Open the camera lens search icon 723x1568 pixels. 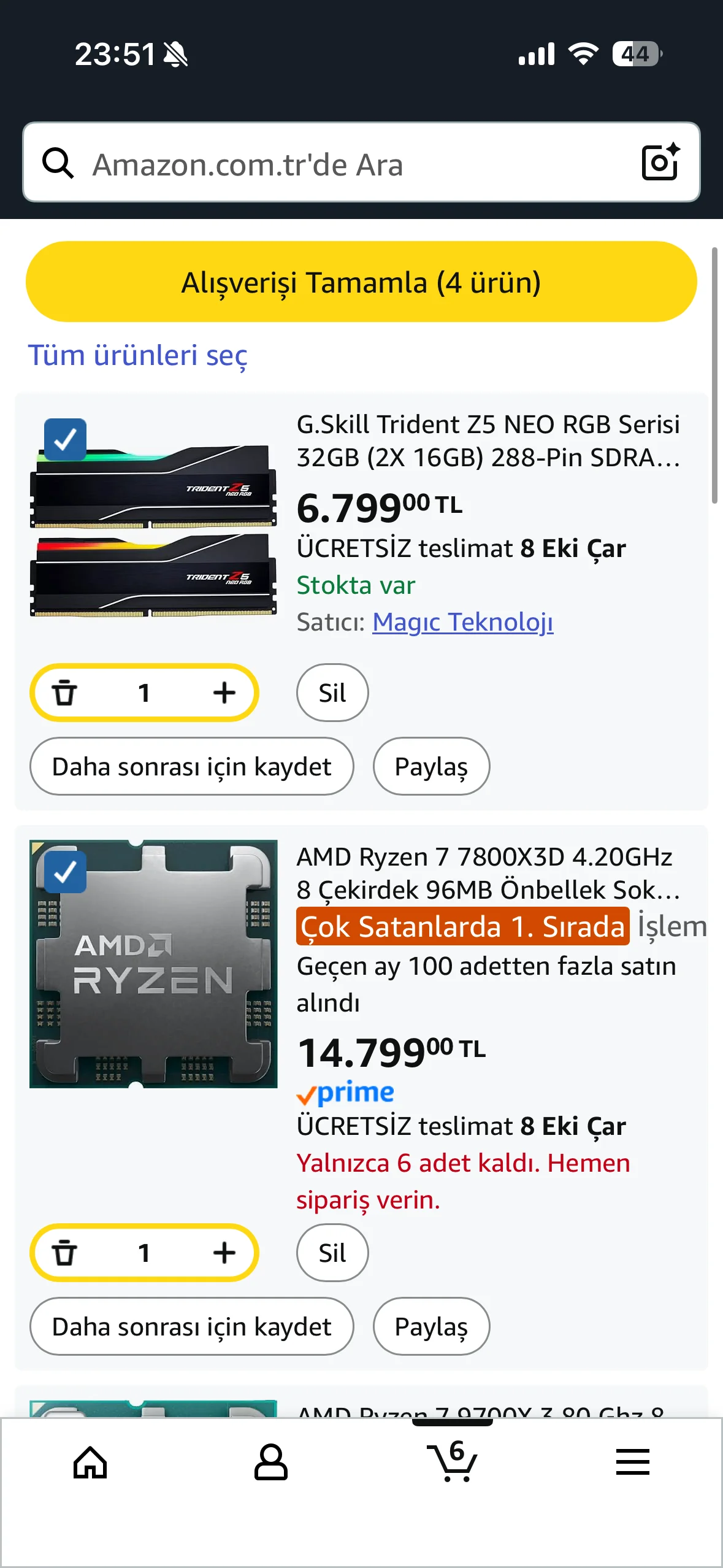pyautogui.click(x=660, y=163)
